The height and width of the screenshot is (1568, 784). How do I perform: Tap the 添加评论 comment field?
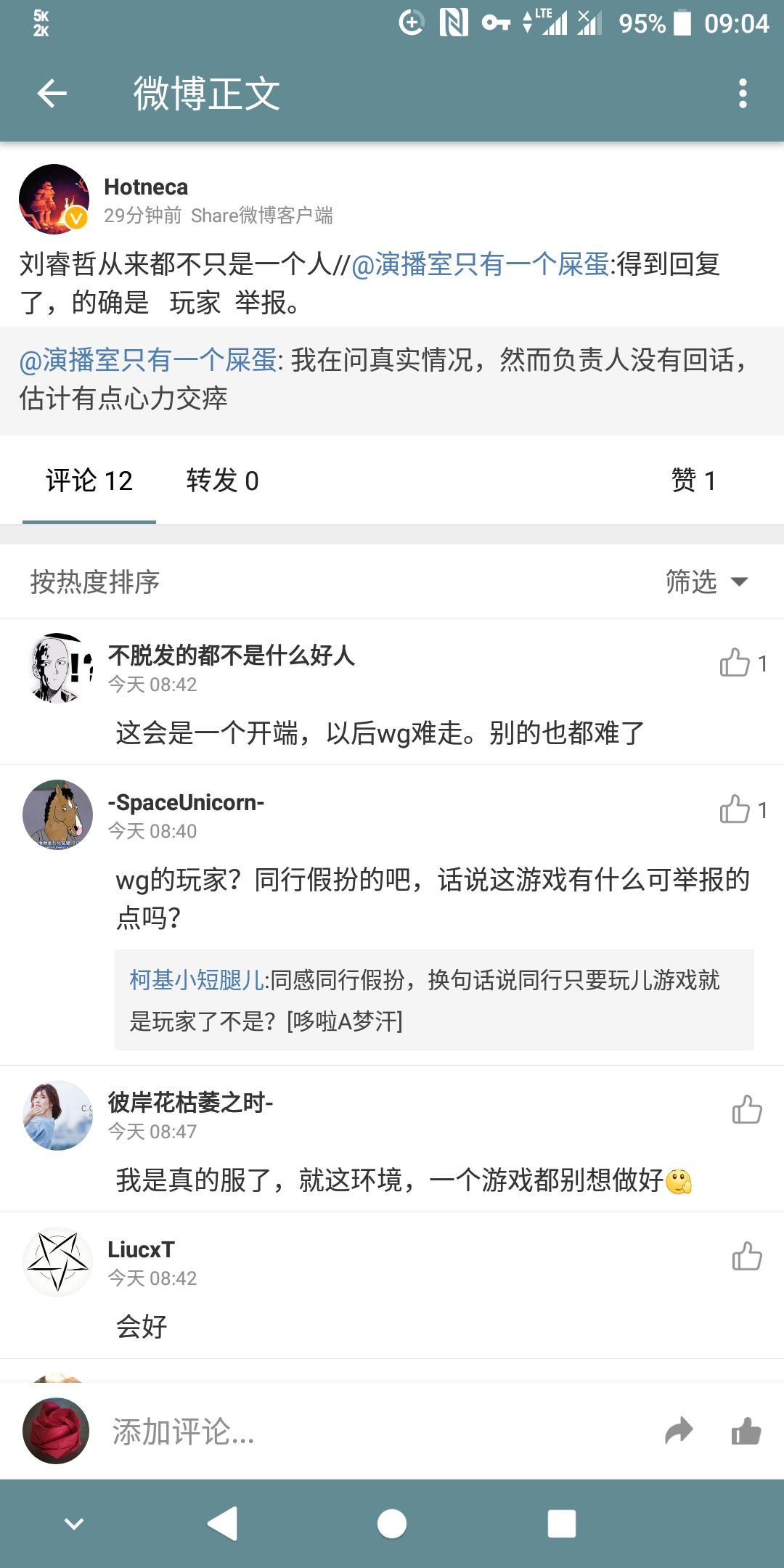(x=363, y=1432)
